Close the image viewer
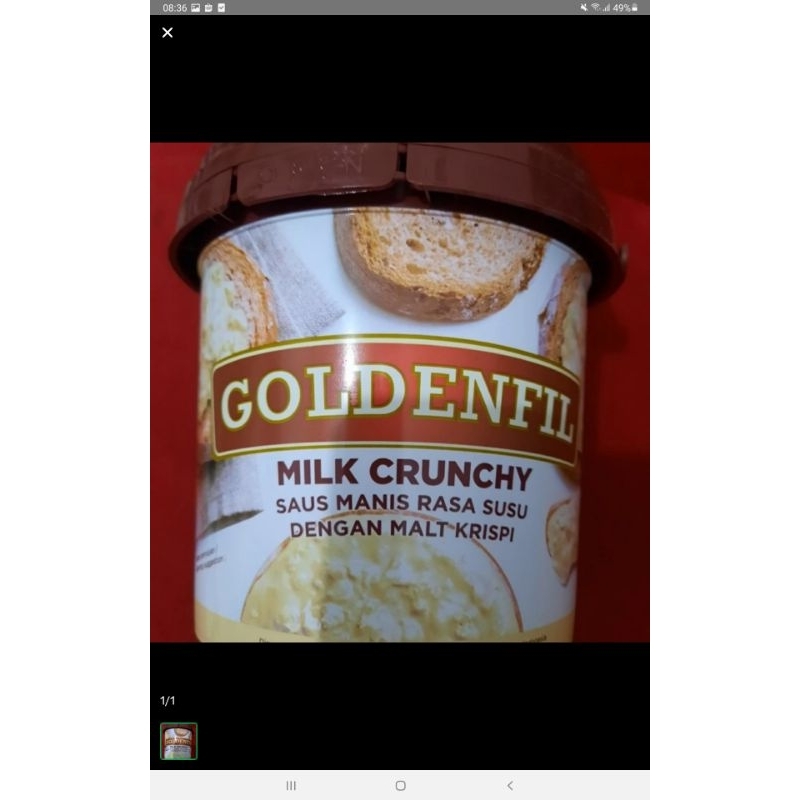This screenshot has height=800, width=800. coord(167,33)
